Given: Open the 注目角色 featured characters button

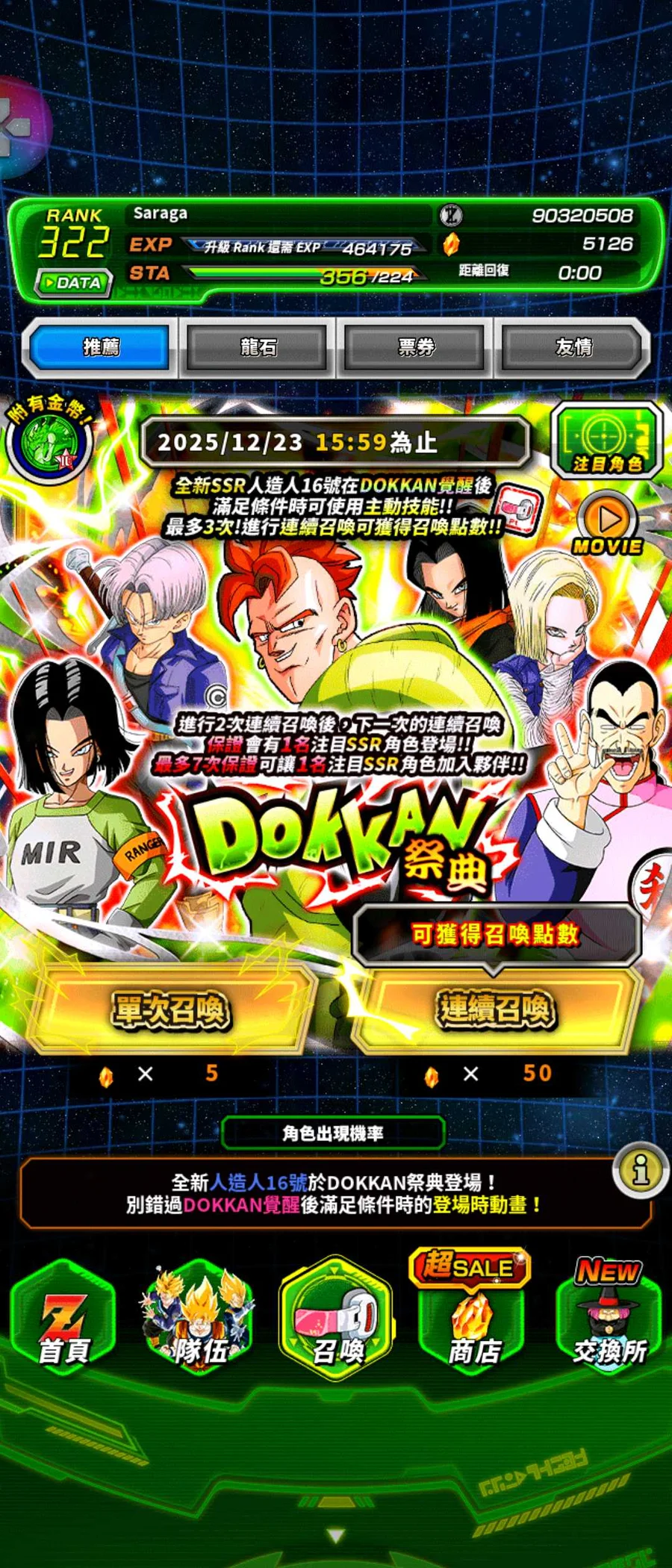Looking at the screenshot, I should pos(607,441).
